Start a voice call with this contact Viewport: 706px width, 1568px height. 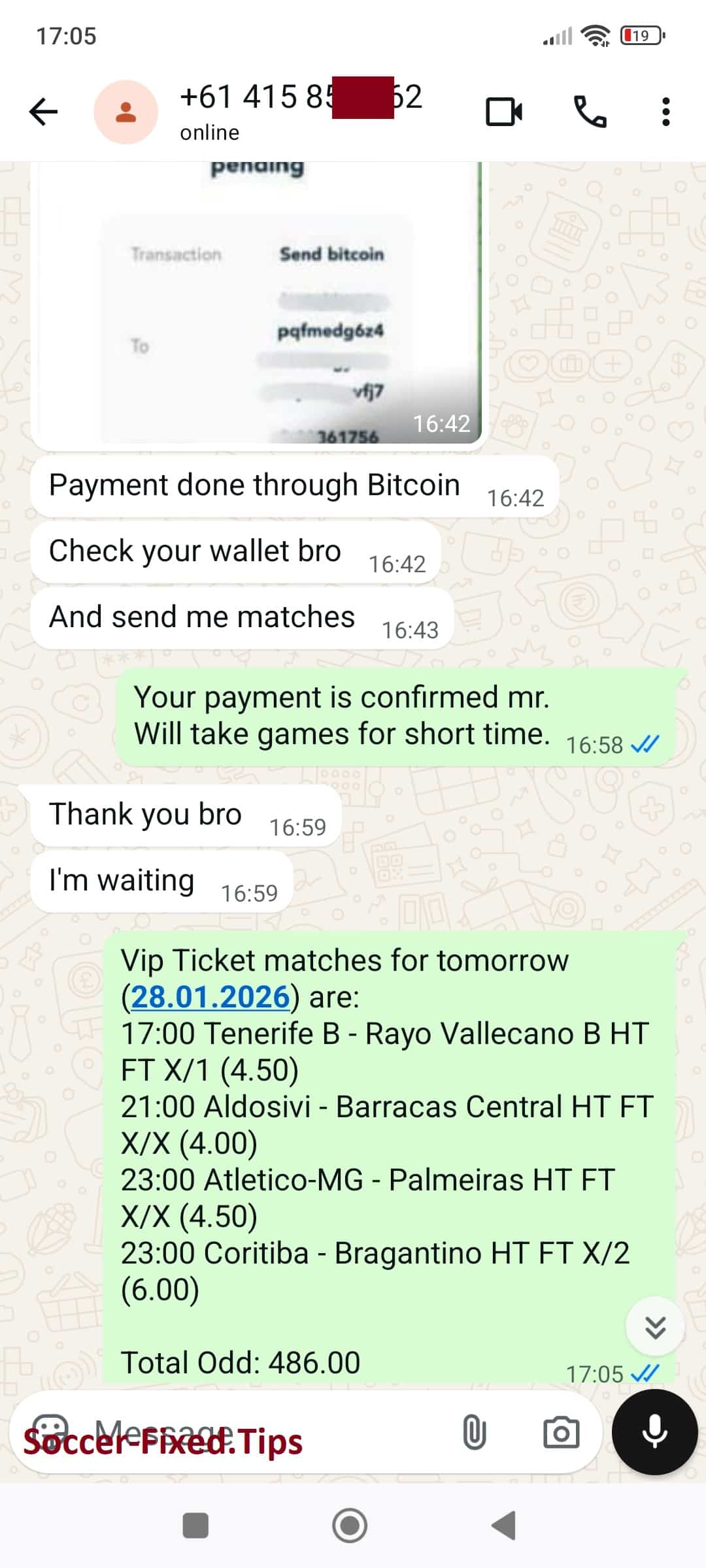[x=590, y=112]
